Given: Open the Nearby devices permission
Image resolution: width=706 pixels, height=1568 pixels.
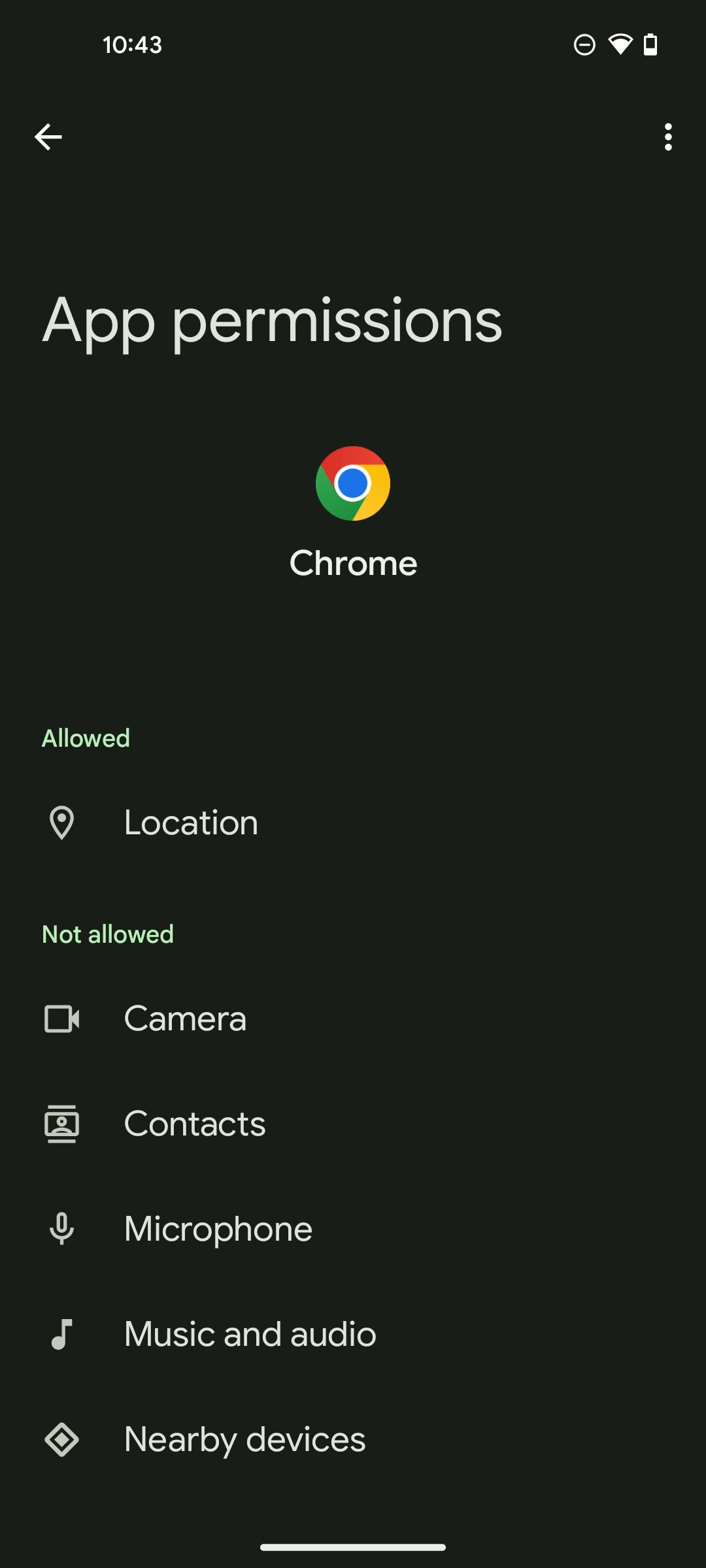Looking at the screenshot, I should [x=353, y=1439].
